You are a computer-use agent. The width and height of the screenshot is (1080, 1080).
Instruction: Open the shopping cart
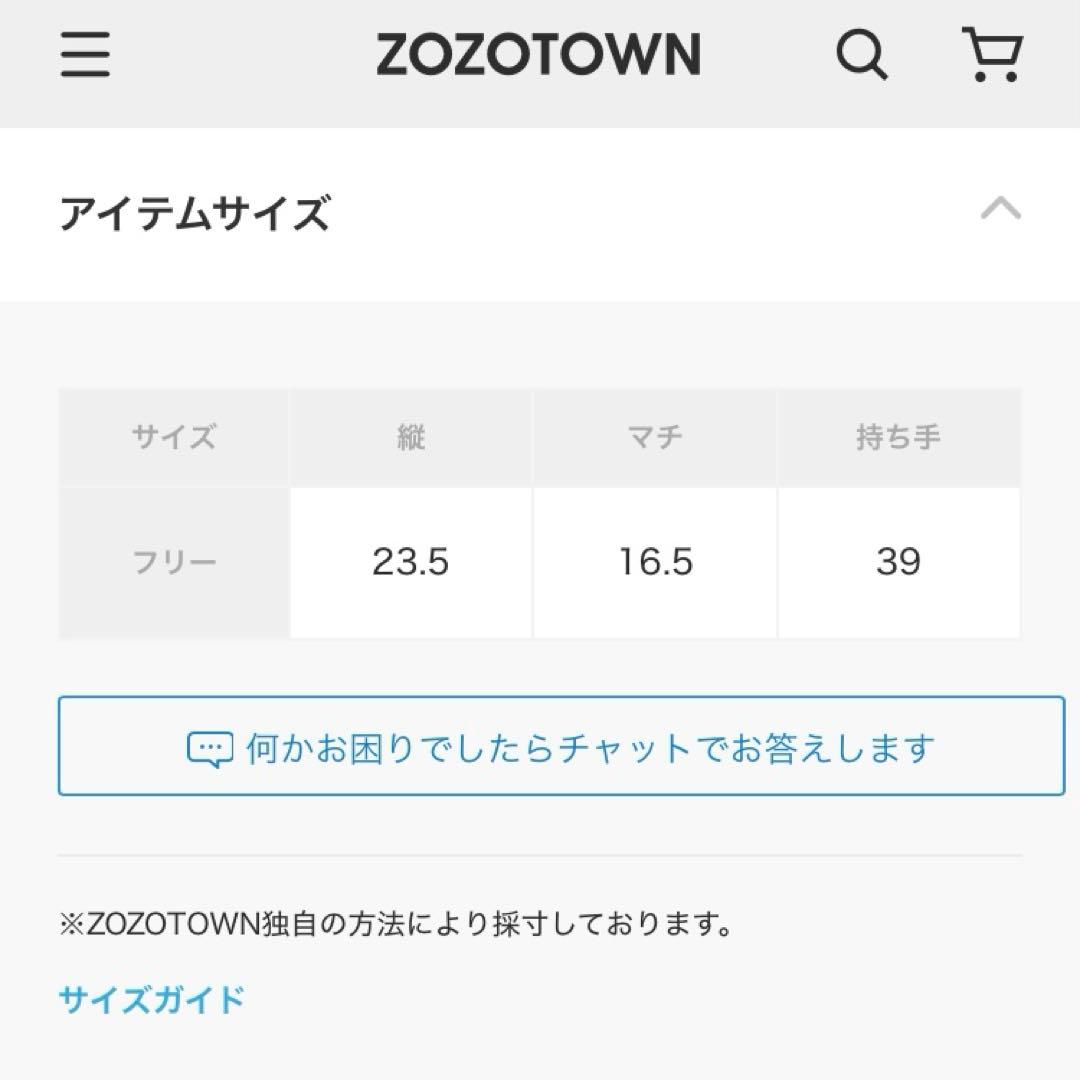[x=991, y=54]
